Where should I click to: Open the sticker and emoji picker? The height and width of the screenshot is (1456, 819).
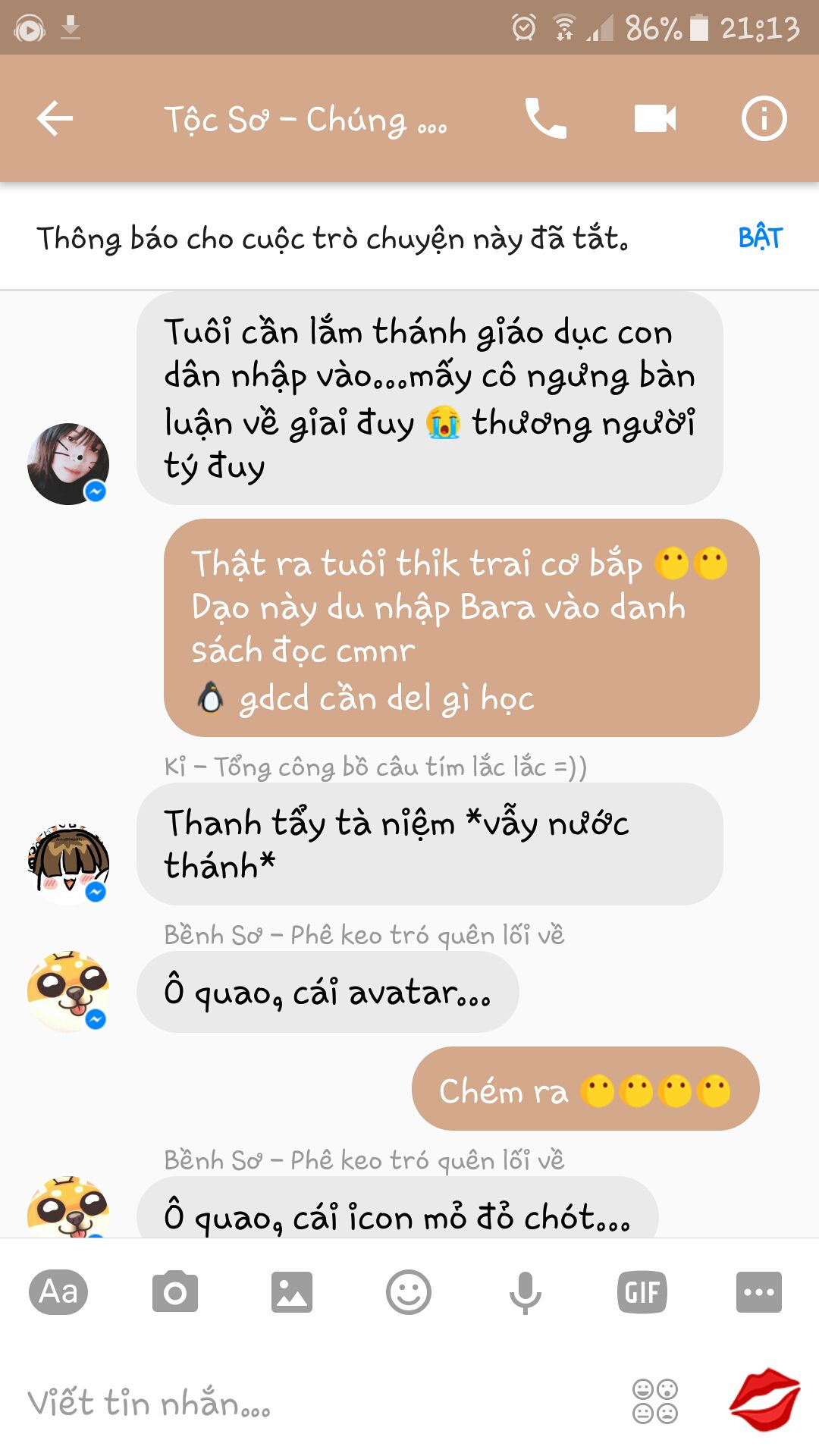(409, 1291)
